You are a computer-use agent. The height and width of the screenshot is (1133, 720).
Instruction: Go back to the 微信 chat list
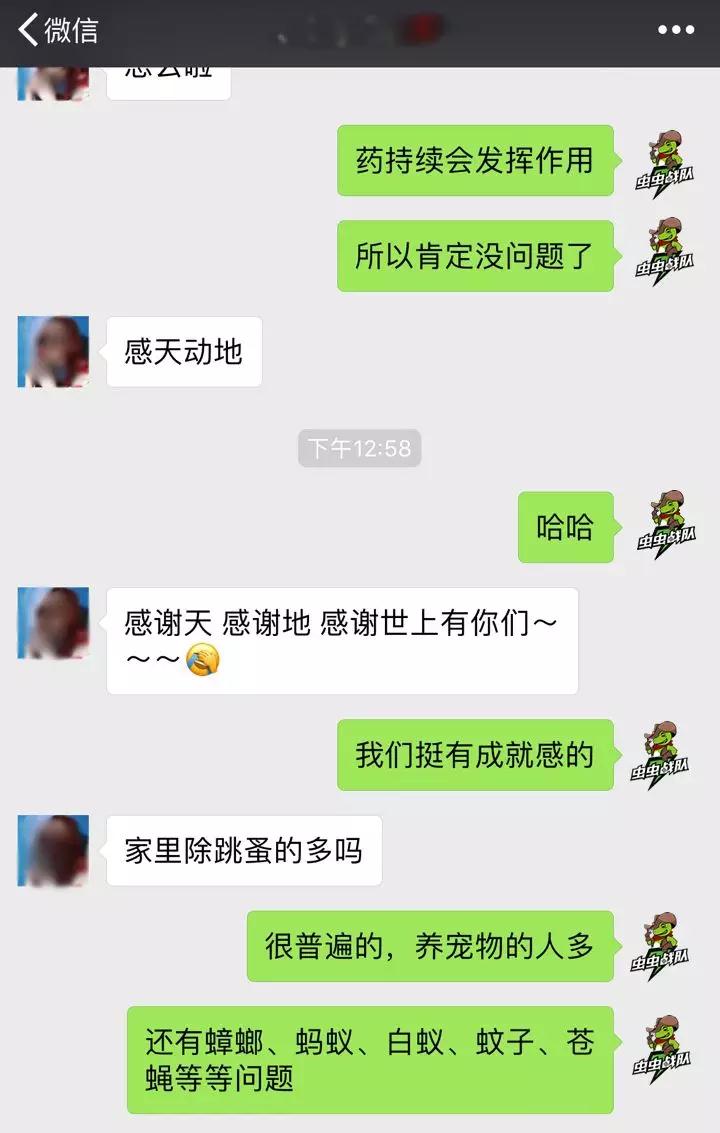(x=58, y=30)
